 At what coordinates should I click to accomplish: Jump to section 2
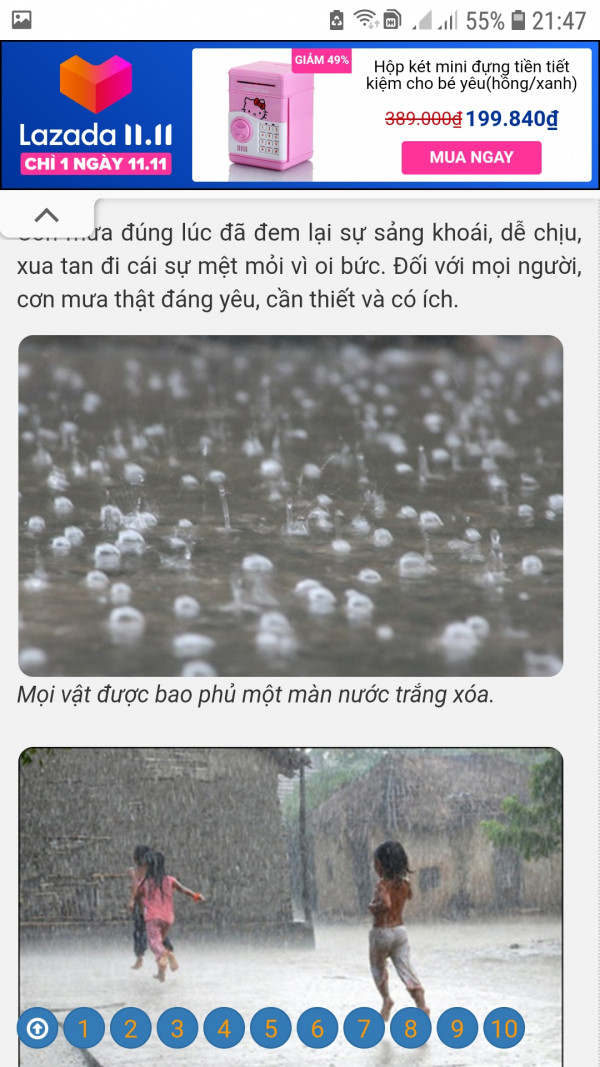pyautogui.click(x=131, y=1028)
